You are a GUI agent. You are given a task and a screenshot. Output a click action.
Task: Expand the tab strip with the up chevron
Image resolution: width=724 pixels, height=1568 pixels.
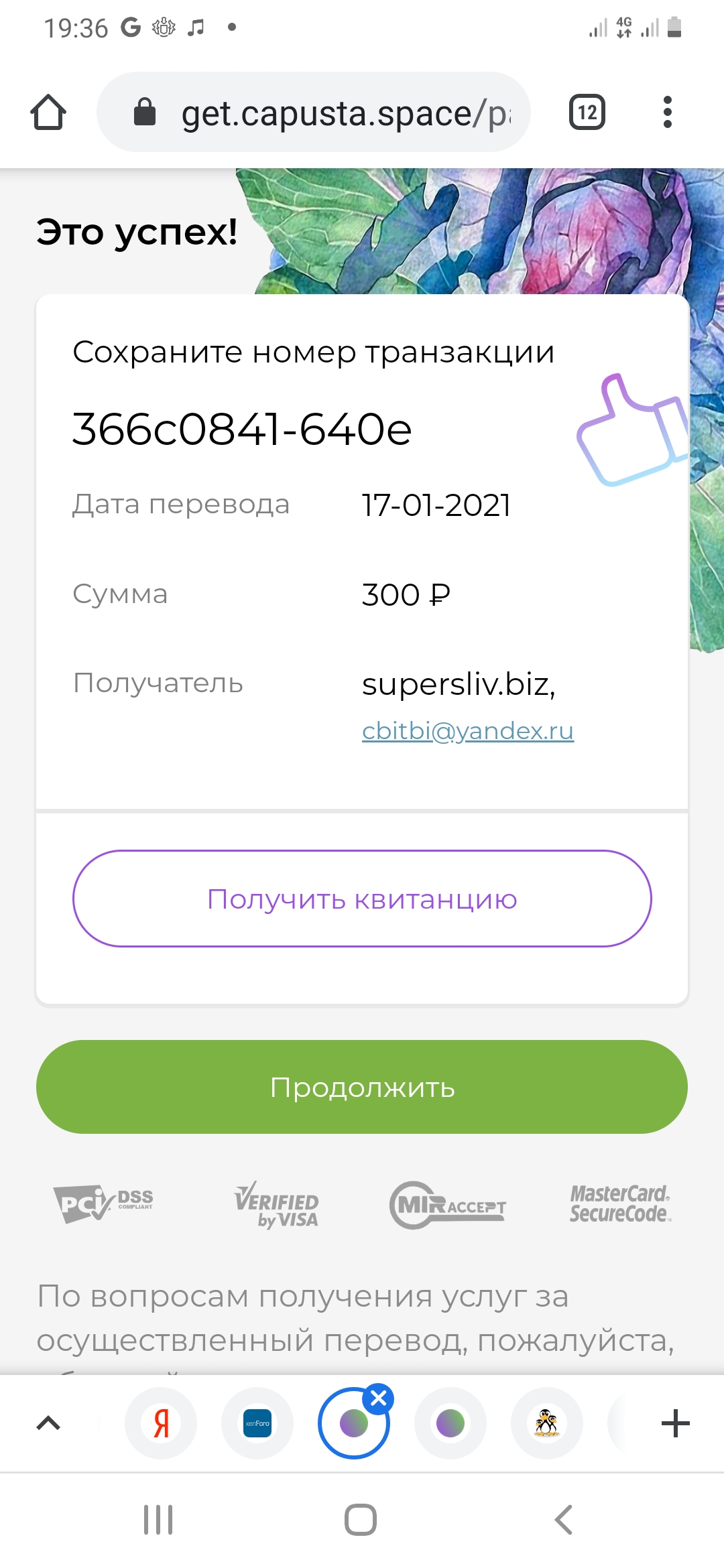coord(48,1423)
